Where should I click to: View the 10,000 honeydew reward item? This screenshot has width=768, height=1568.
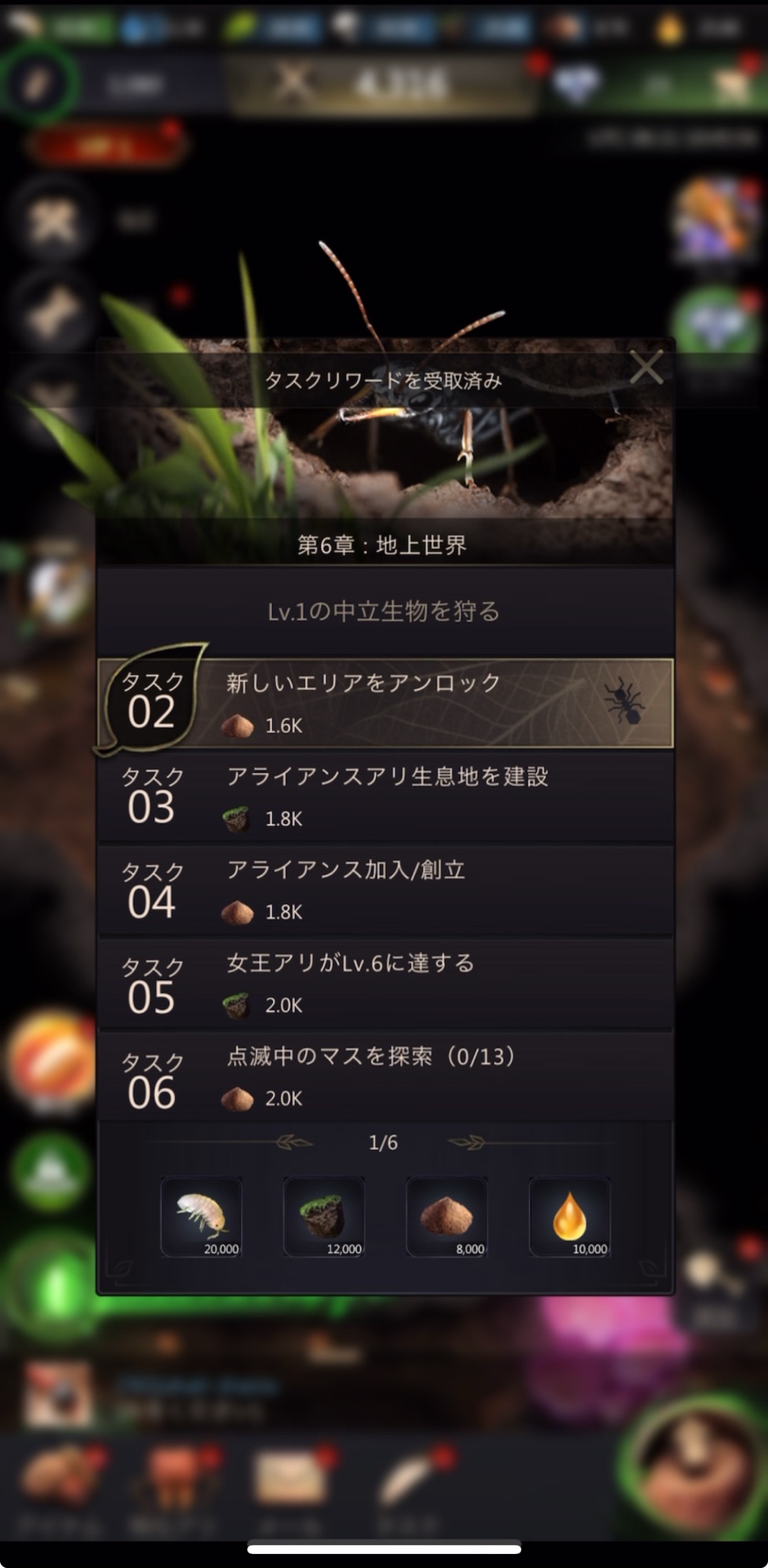(x=570, y=1216)
